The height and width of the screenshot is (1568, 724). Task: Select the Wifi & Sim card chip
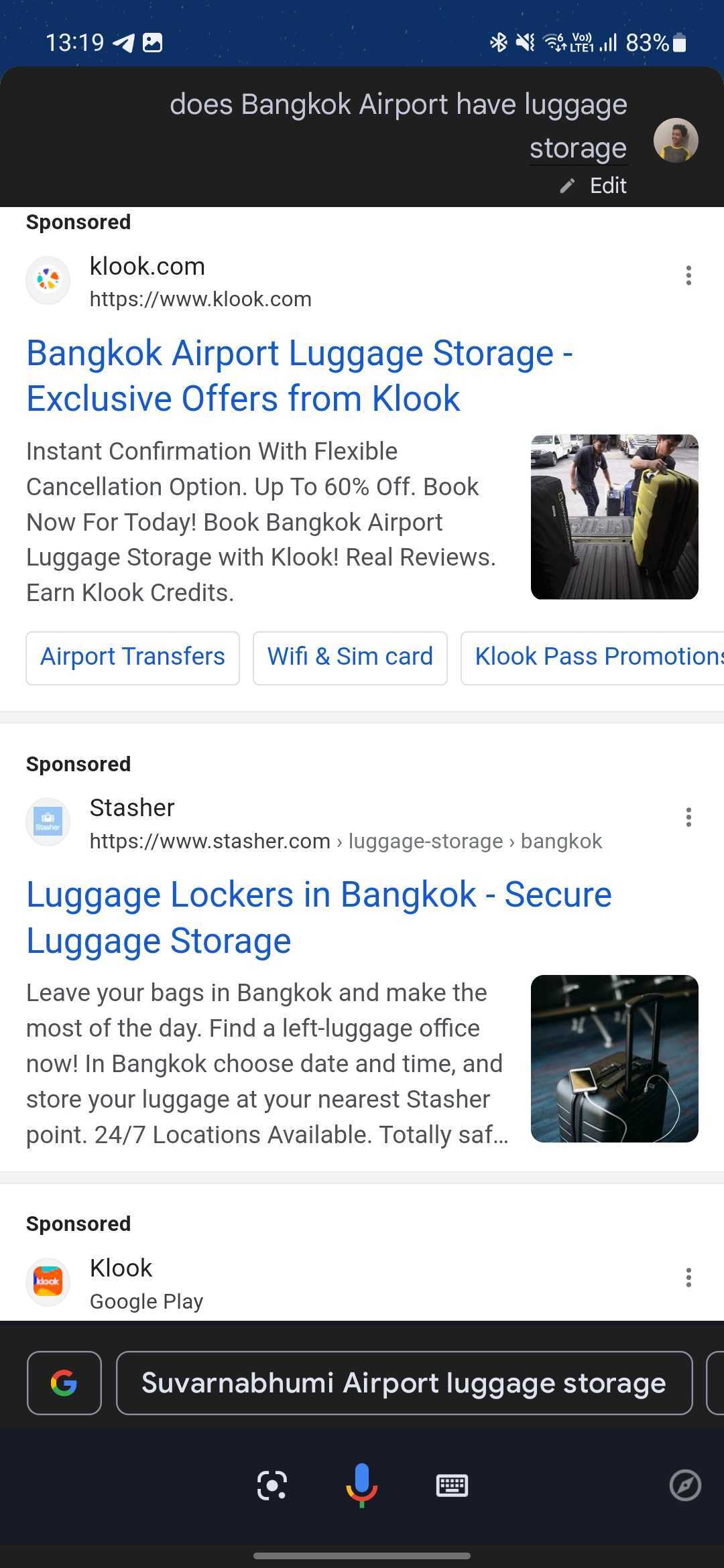point(350,657)
